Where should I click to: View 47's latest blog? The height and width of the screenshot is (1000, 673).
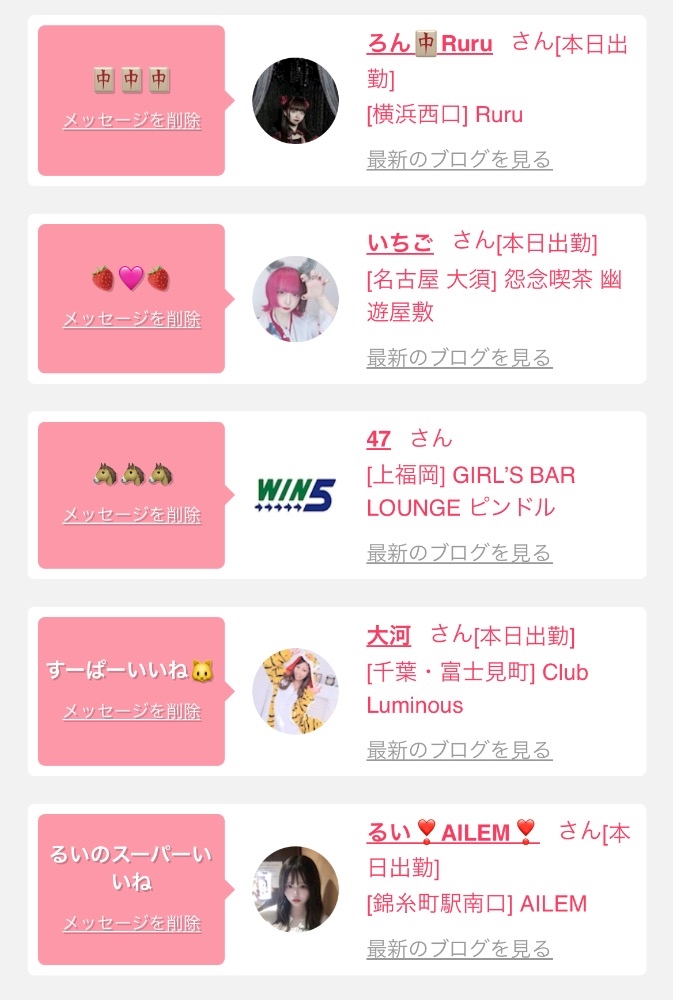point(459,553)
